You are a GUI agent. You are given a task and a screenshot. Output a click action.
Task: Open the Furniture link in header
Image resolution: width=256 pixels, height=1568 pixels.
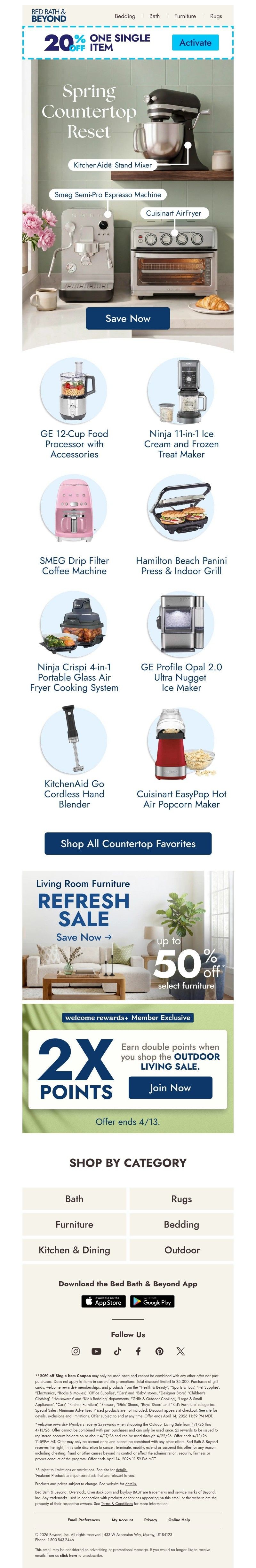[x=185, y=16]
